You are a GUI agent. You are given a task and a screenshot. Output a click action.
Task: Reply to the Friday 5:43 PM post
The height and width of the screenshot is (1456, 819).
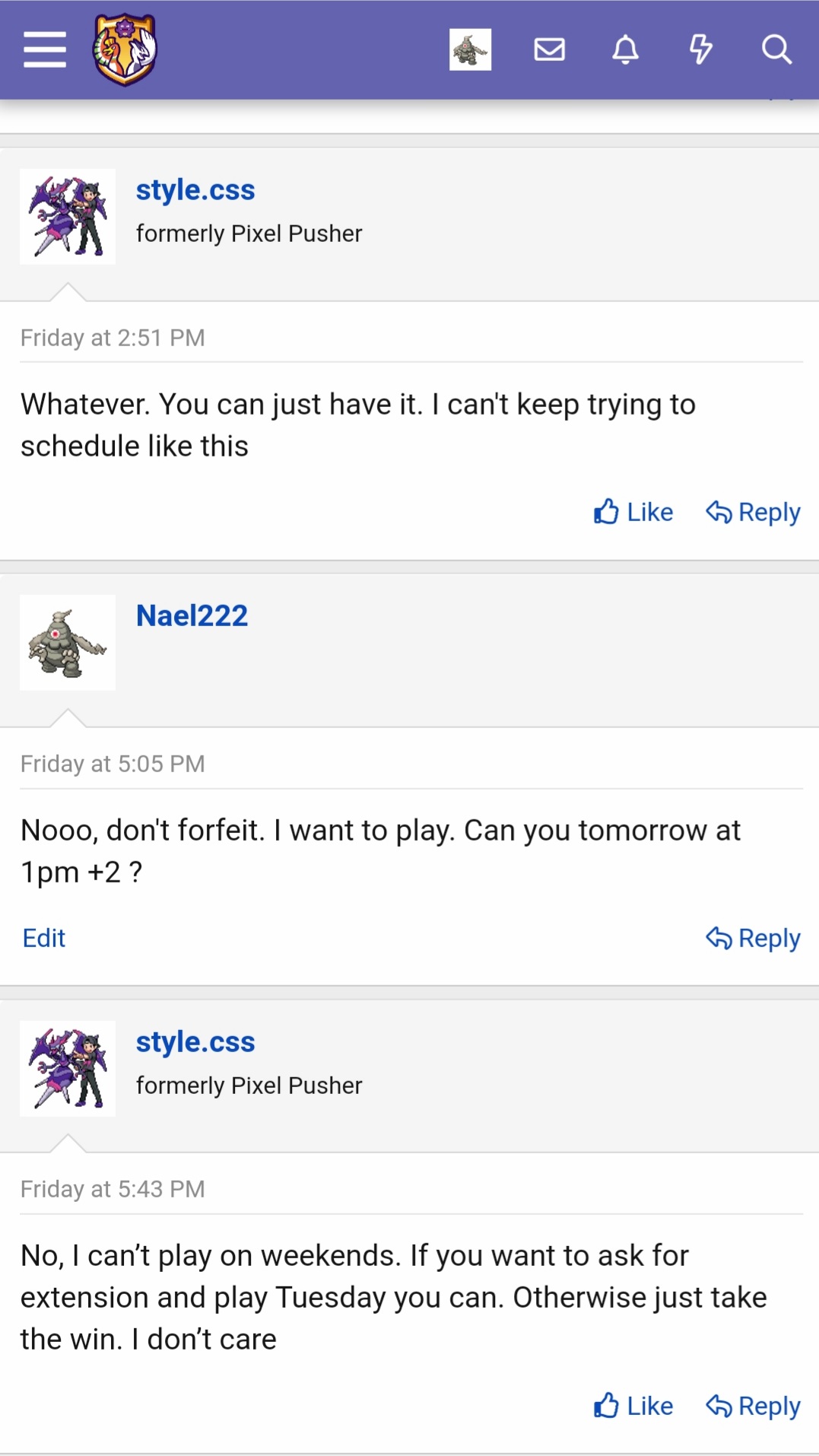[x=753, y=1406]
